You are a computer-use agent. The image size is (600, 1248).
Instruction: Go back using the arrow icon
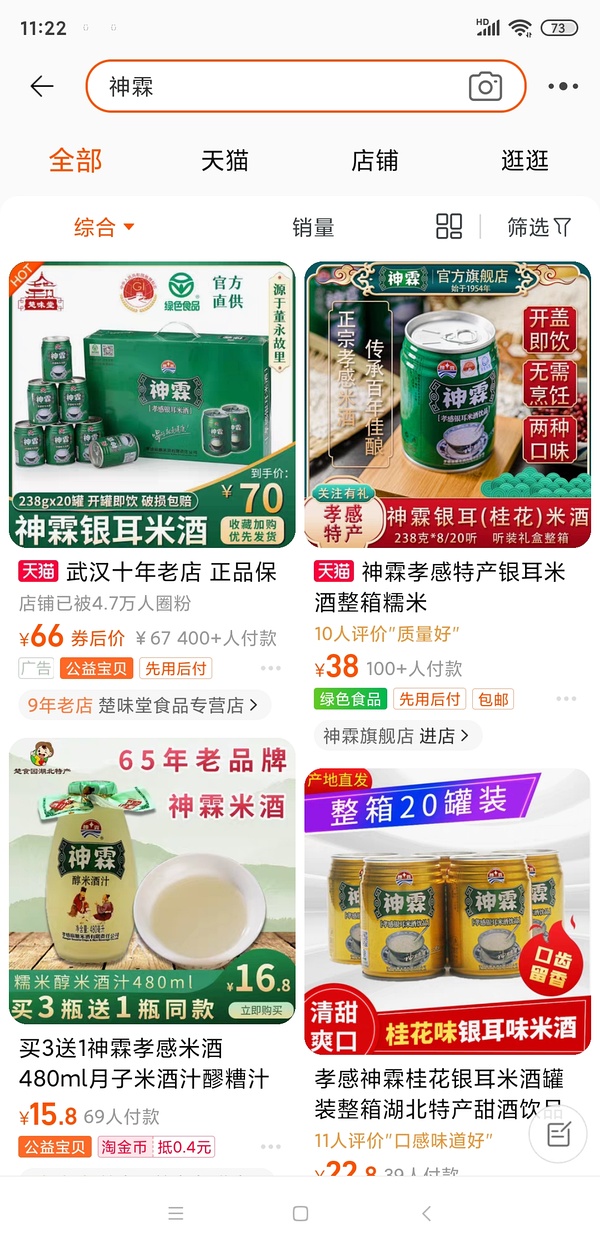42,87
